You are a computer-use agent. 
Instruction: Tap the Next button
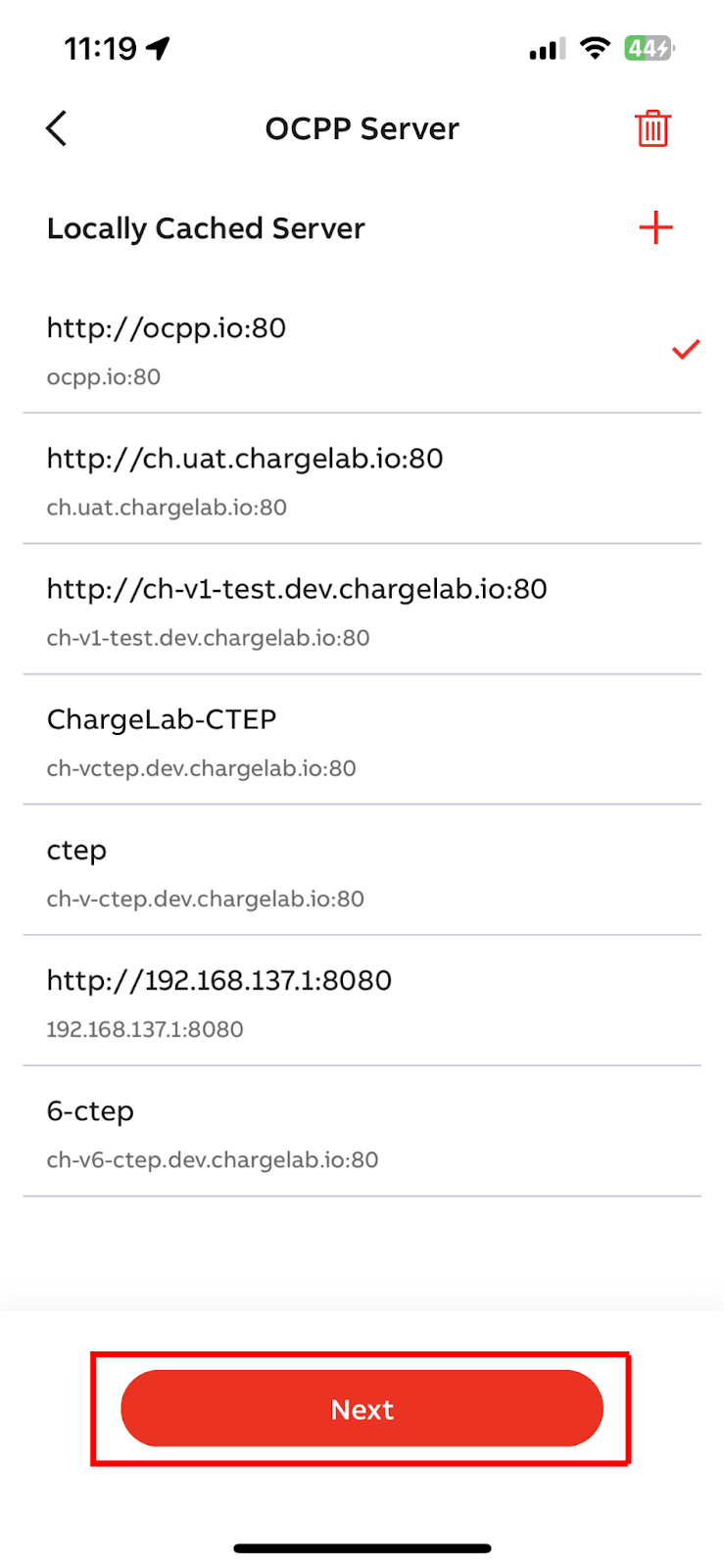(x=362, y=1408)
